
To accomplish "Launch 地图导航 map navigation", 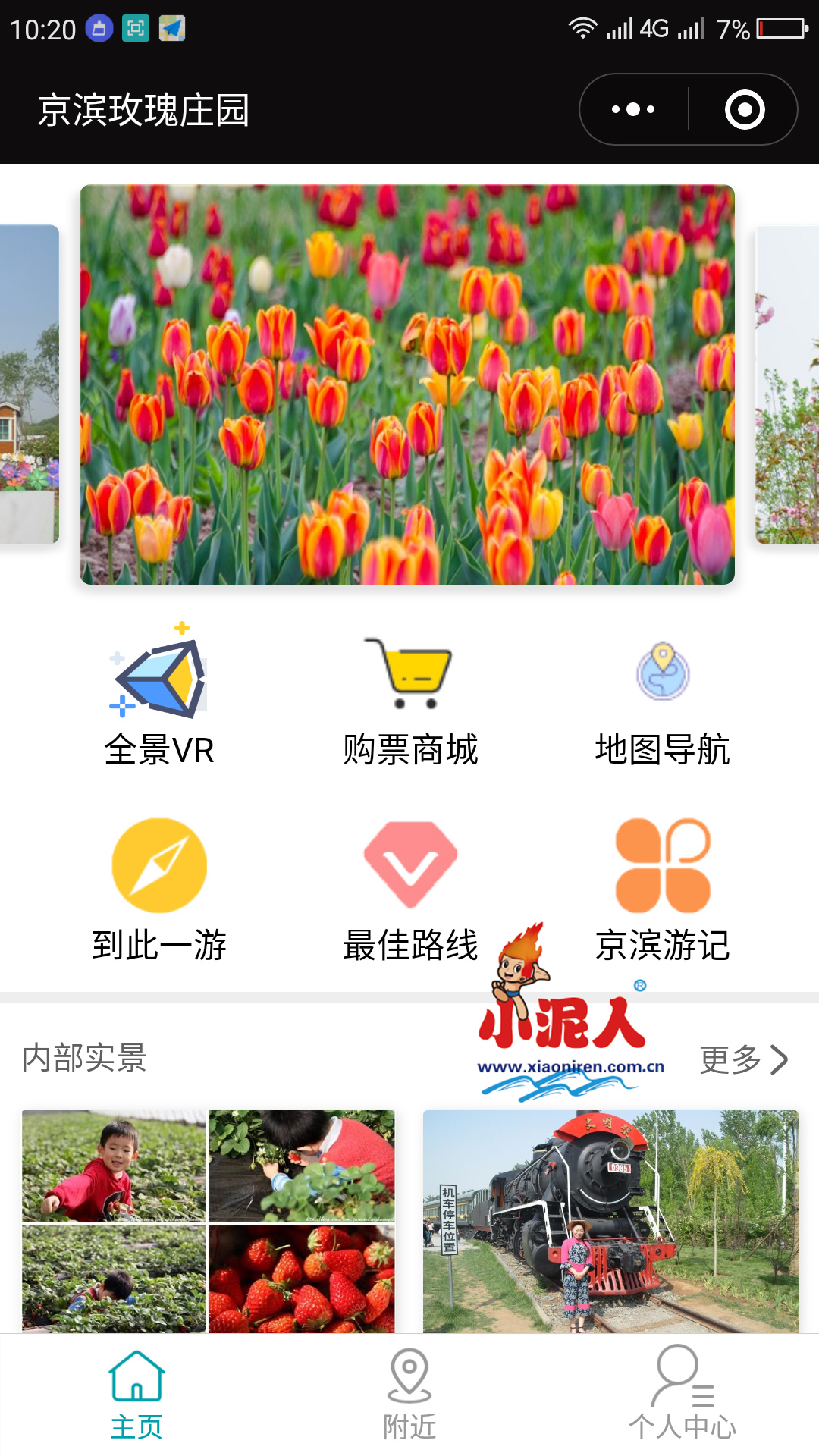I will (662, 698).
